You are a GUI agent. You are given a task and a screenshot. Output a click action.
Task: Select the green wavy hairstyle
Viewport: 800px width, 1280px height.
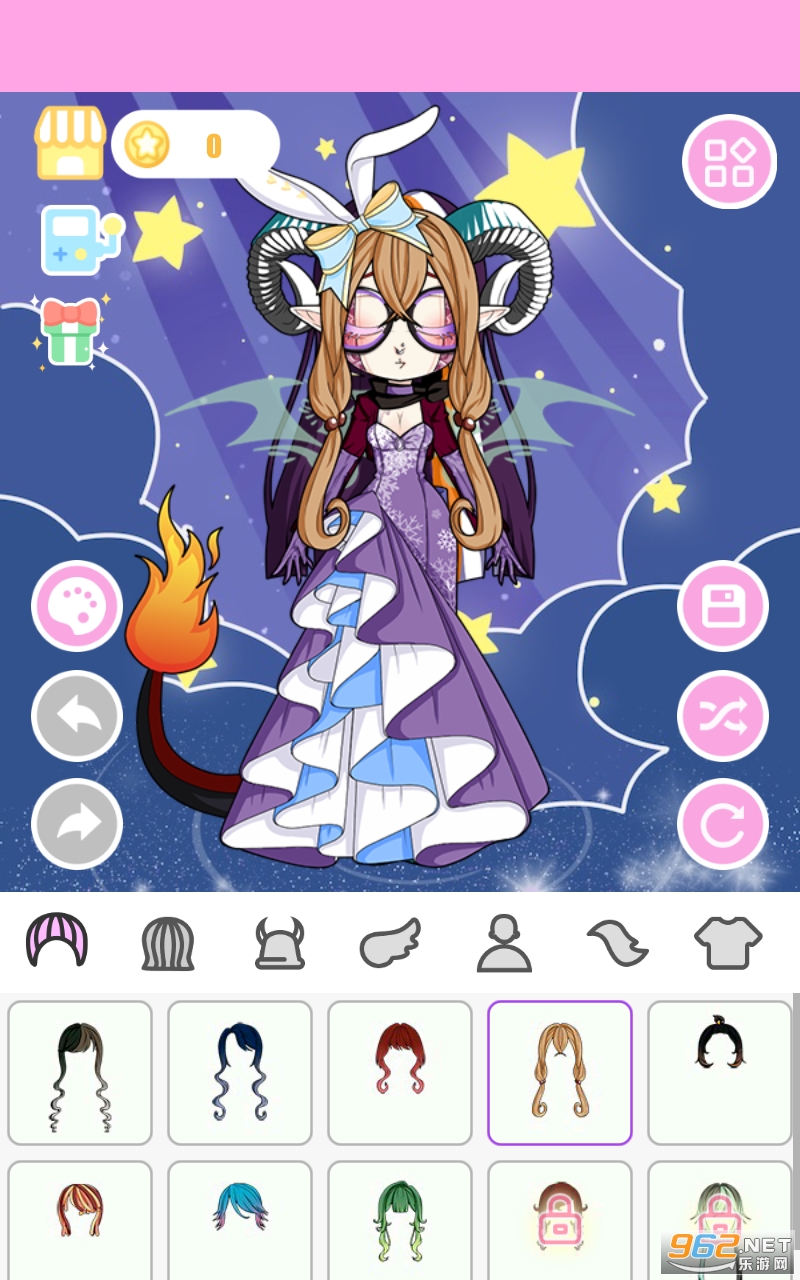click(400, 1220)
